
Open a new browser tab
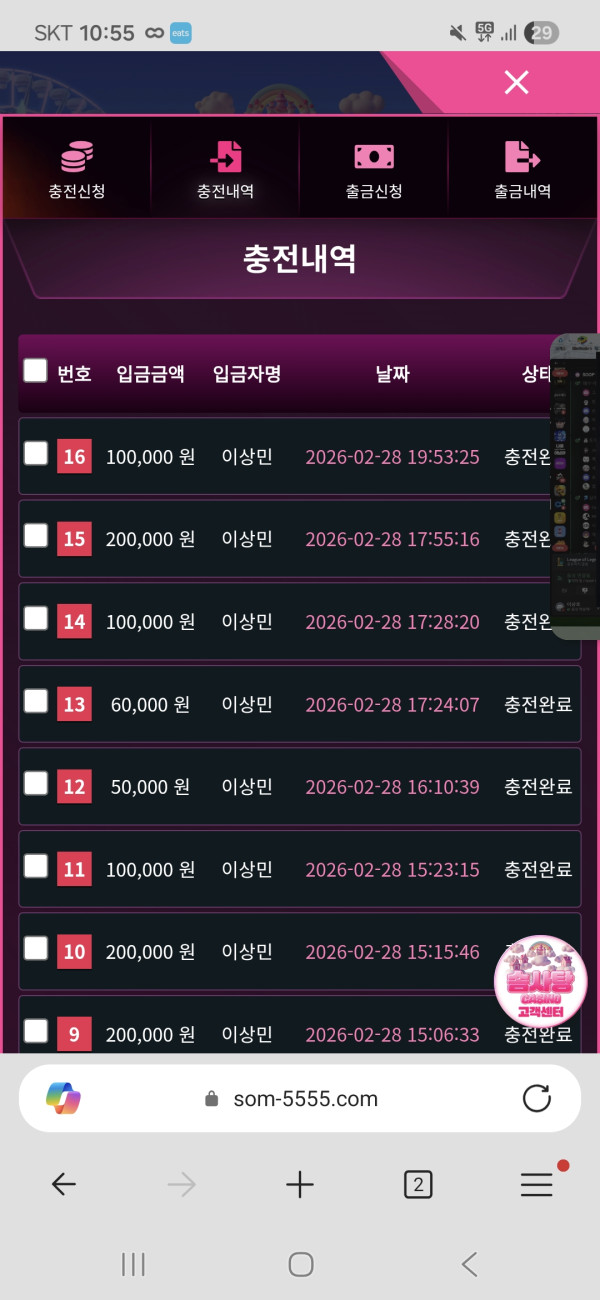[300, 1186]
